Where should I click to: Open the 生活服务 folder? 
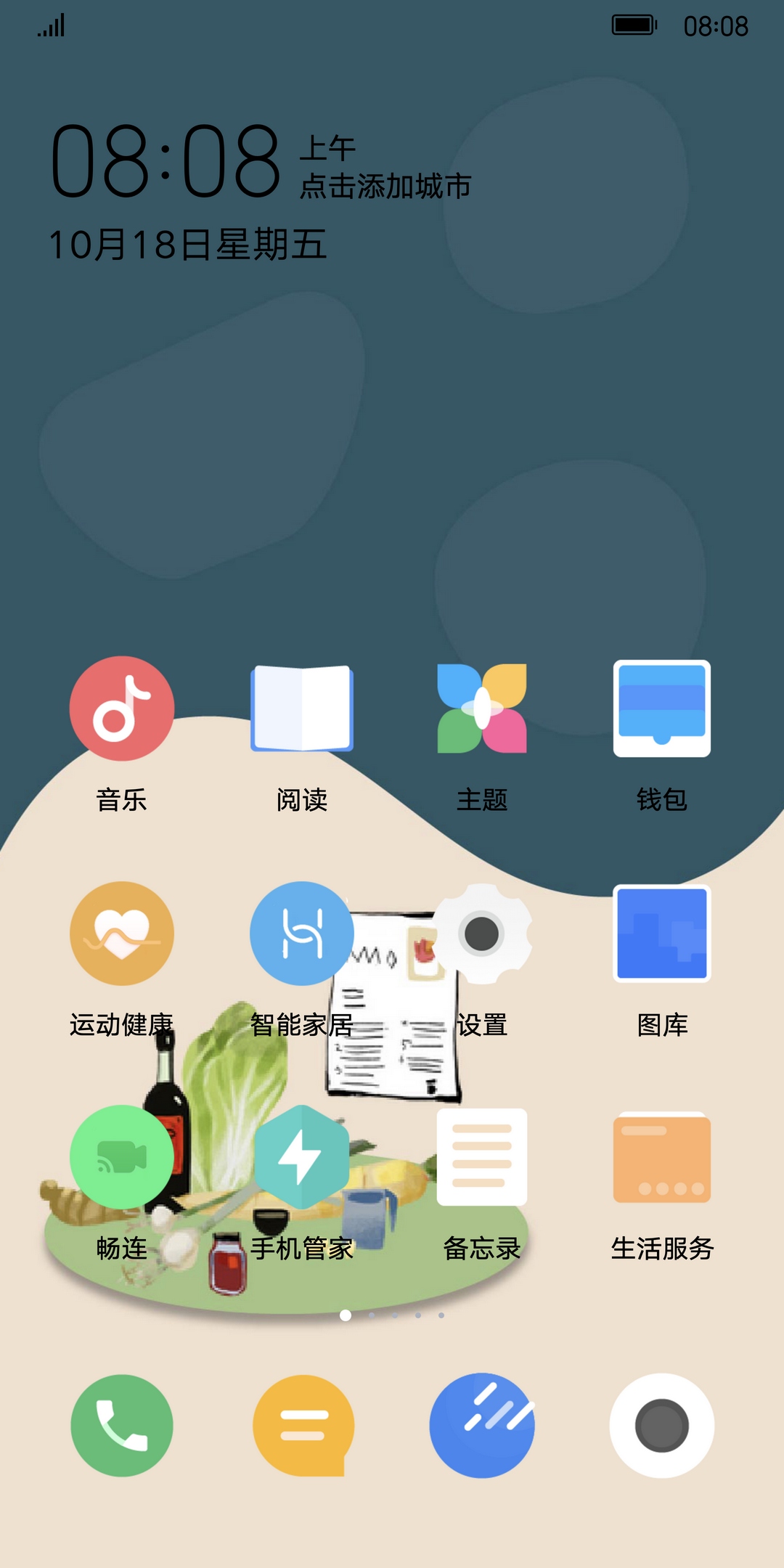[661, 1157]
